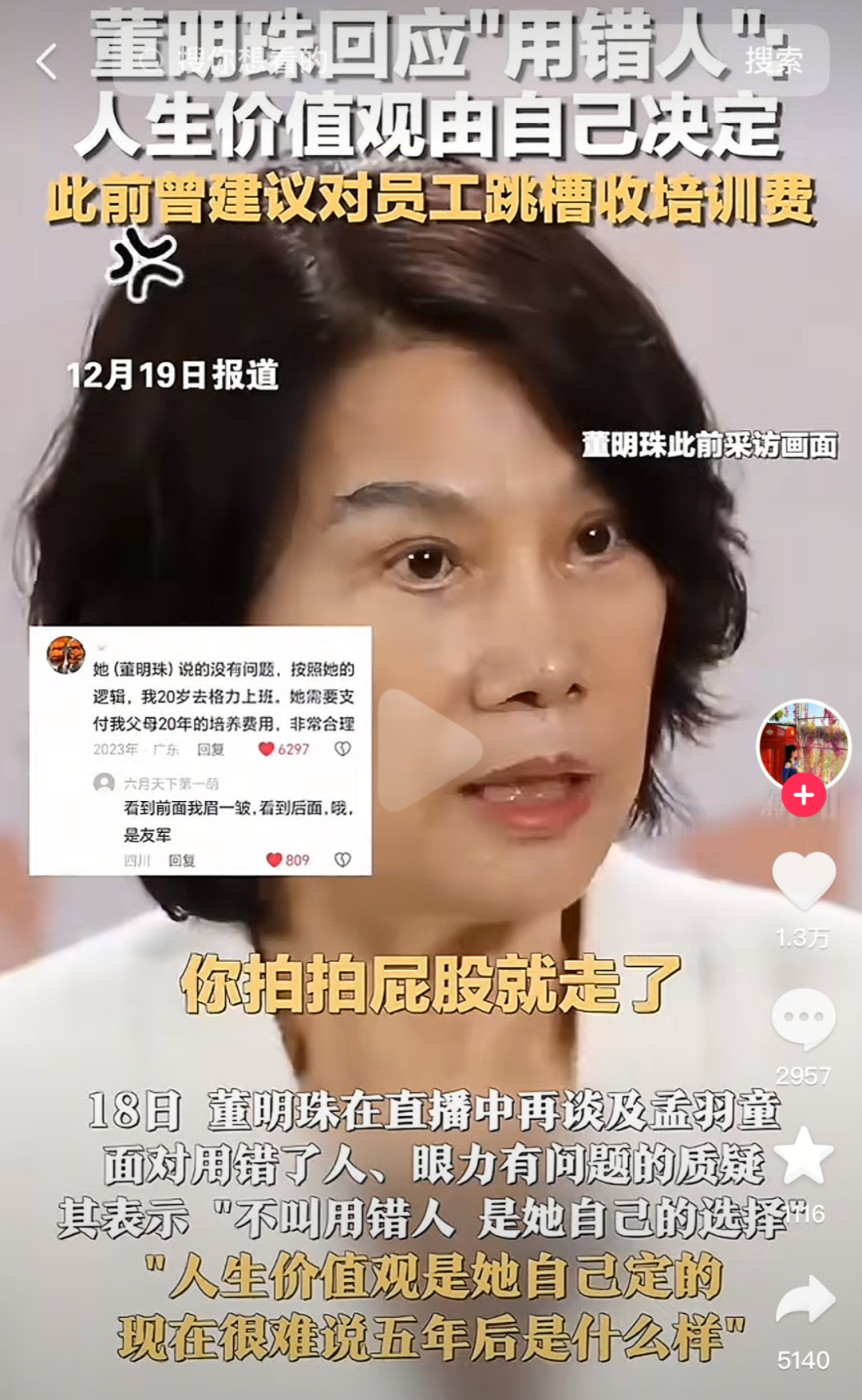Share this video with the arrow icon
Viewport: 862px width, 1400px height.
point(805,1300)
